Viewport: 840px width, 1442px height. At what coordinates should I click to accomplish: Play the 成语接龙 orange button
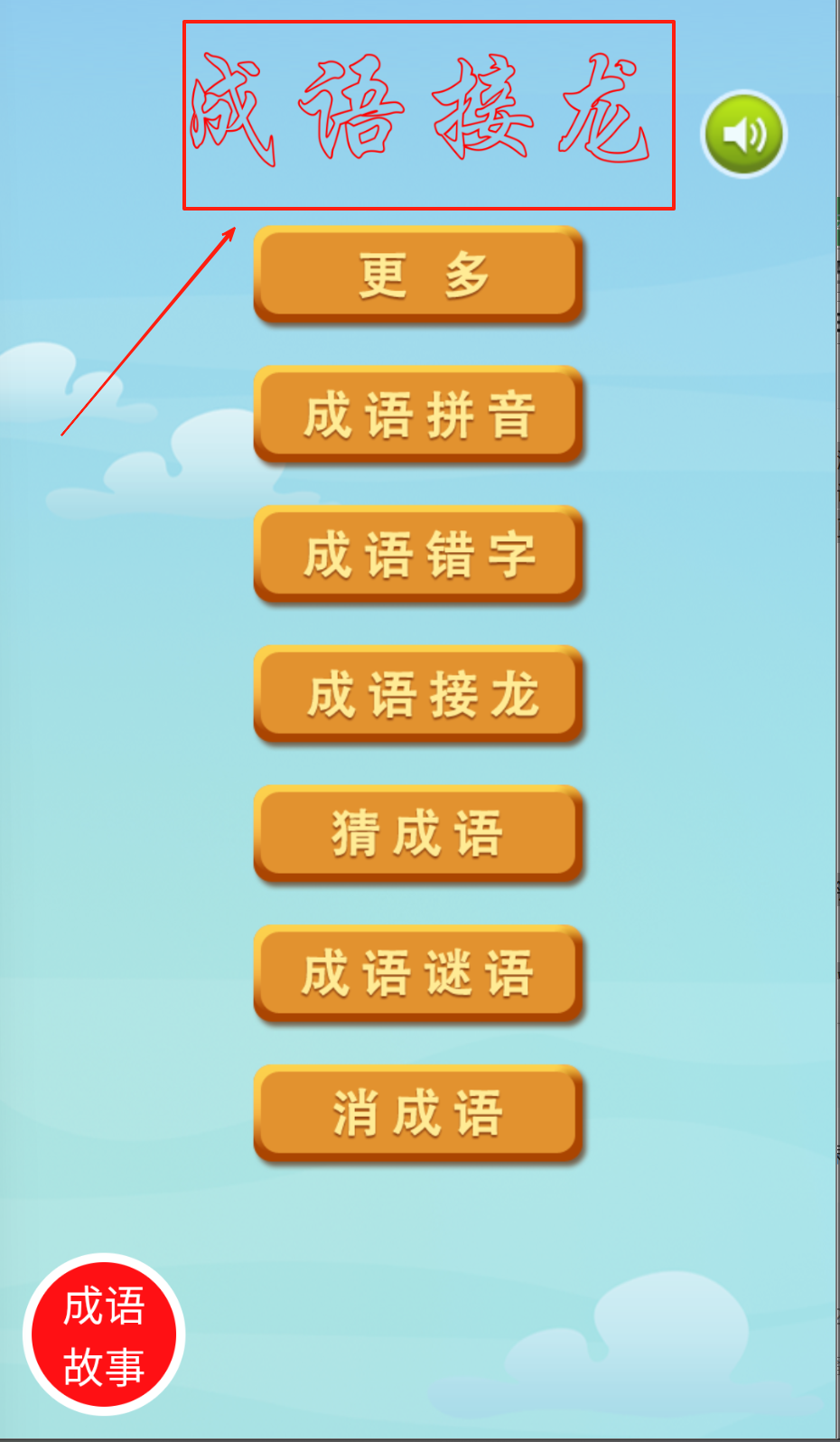419,695
